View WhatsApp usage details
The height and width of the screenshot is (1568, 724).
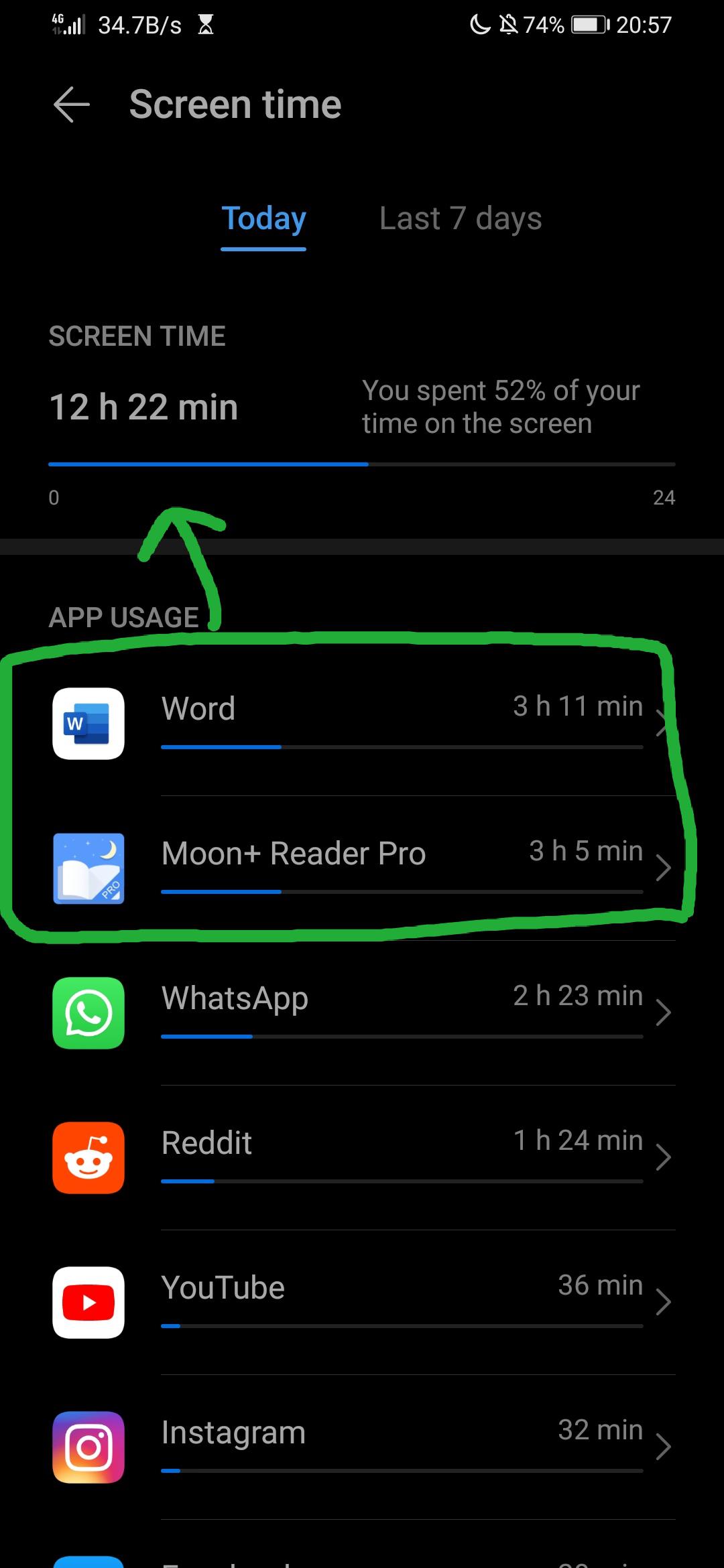pos(362,1013)
